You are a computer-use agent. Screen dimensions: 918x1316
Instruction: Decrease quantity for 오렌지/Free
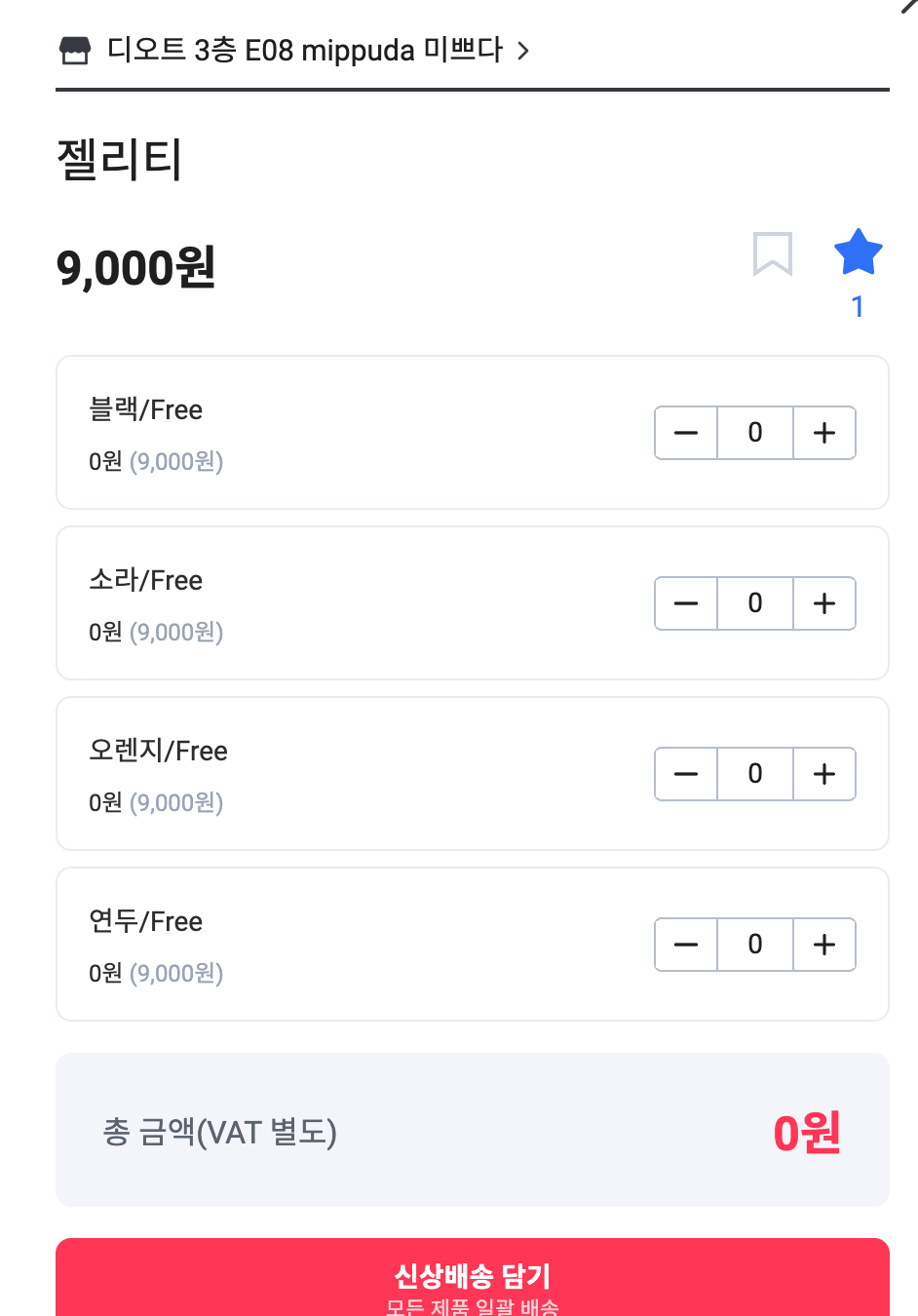click(686, 774)
